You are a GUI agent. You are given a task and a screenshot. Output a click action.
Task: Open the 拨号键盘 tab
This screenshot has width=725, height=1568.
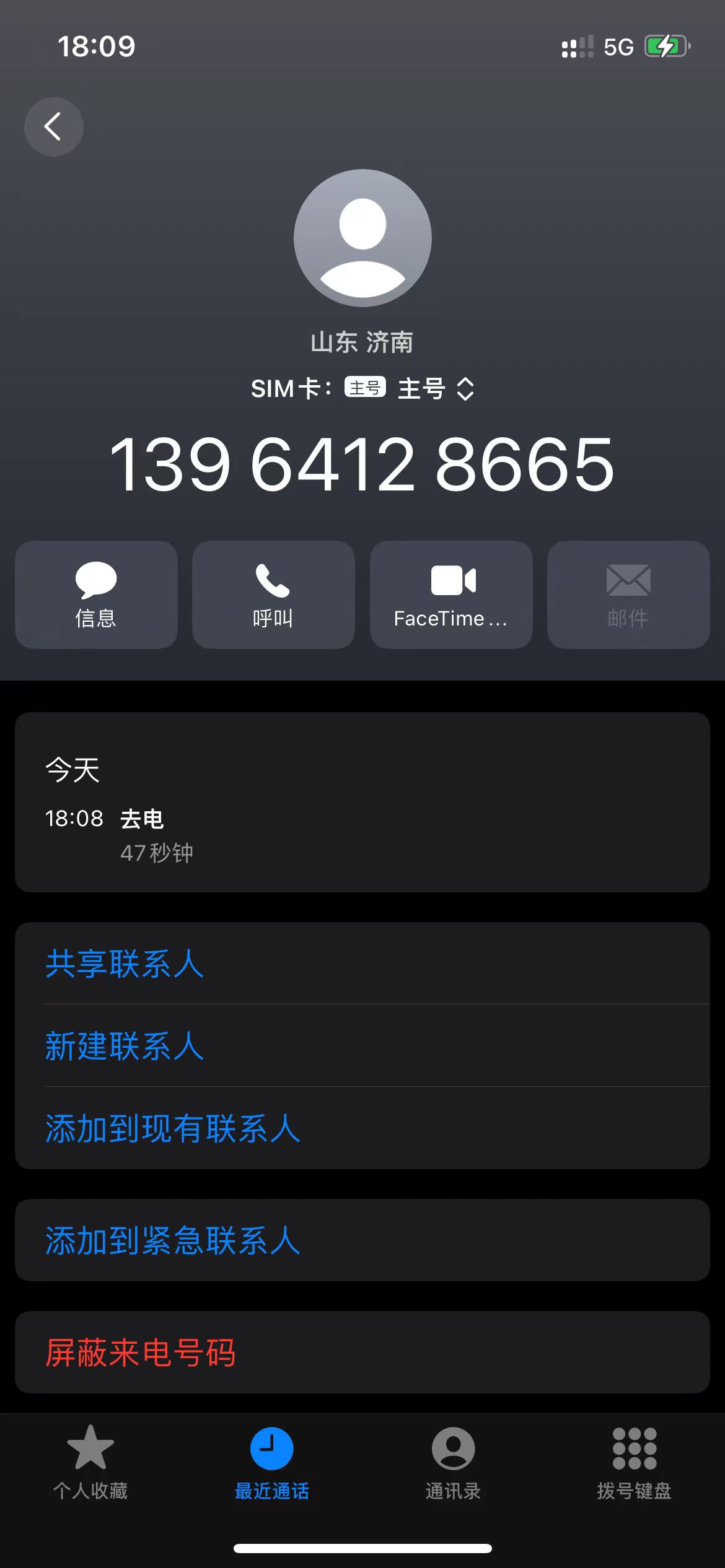(x=635, y=1463)
